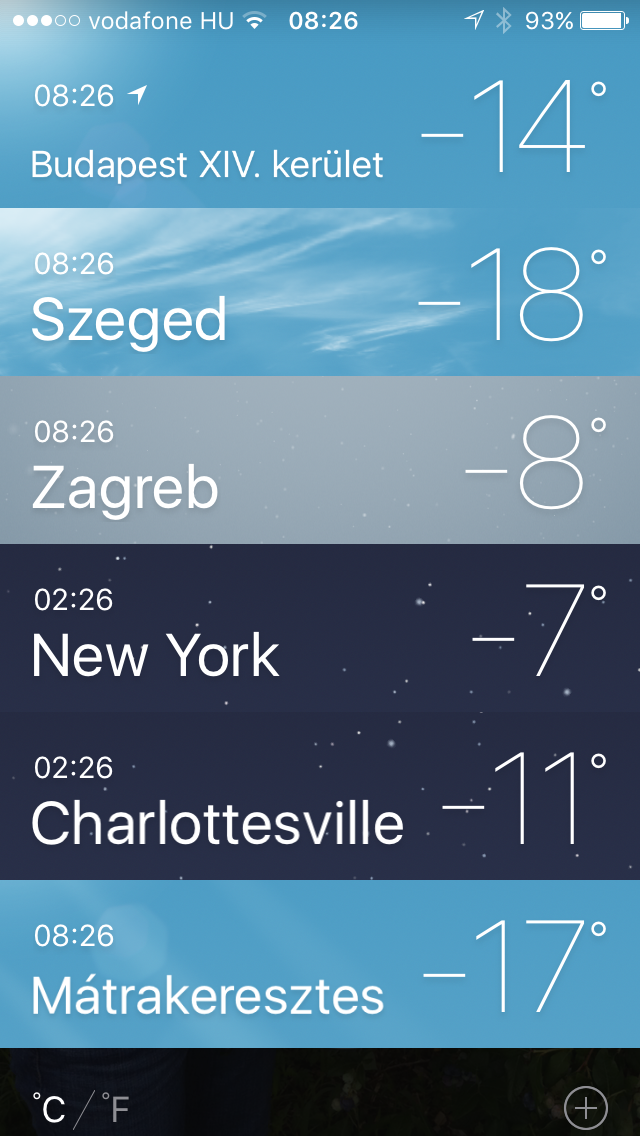Image resolution: width=640 pixels, height=1136 pixels.
Task: Add a new city with plus icon
Action: tap(586, 1107)
